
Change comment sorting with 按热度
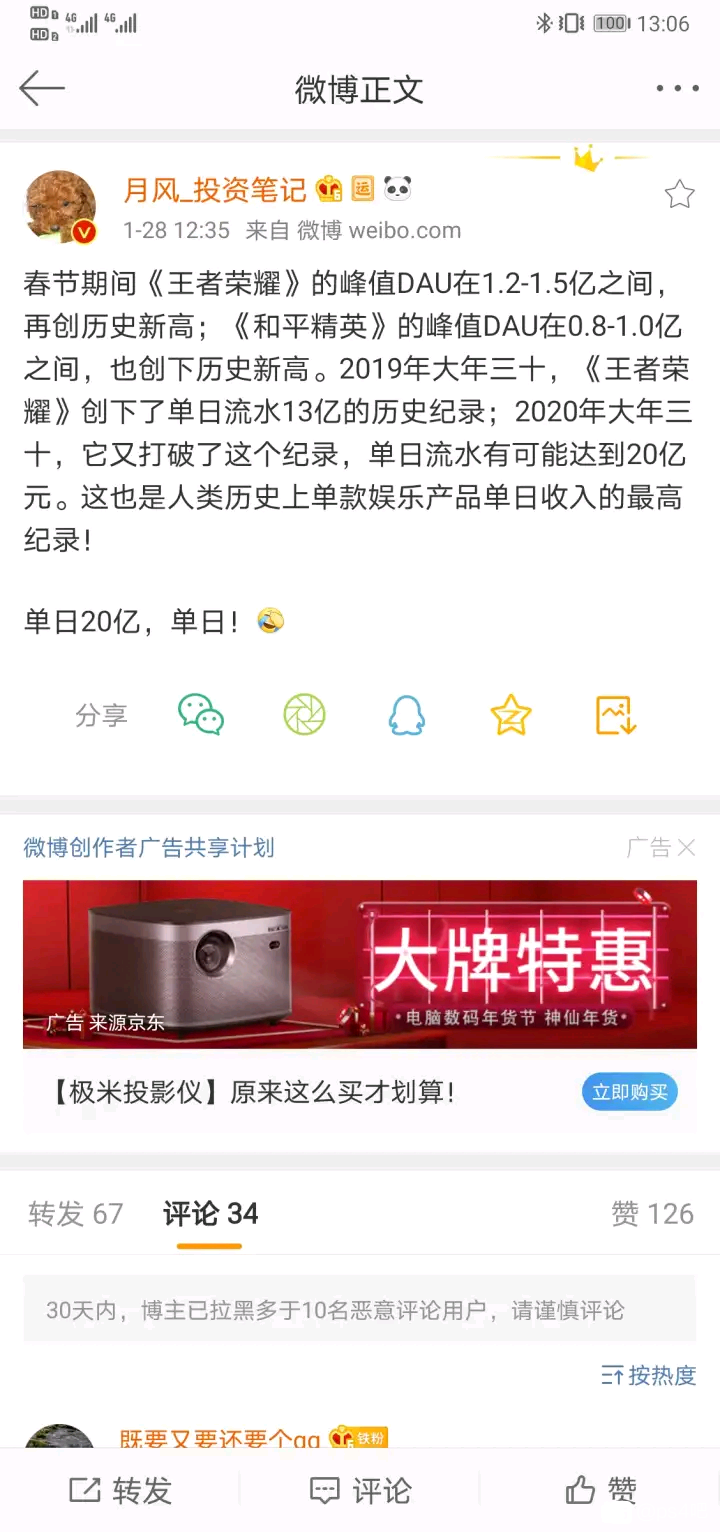648,1375
